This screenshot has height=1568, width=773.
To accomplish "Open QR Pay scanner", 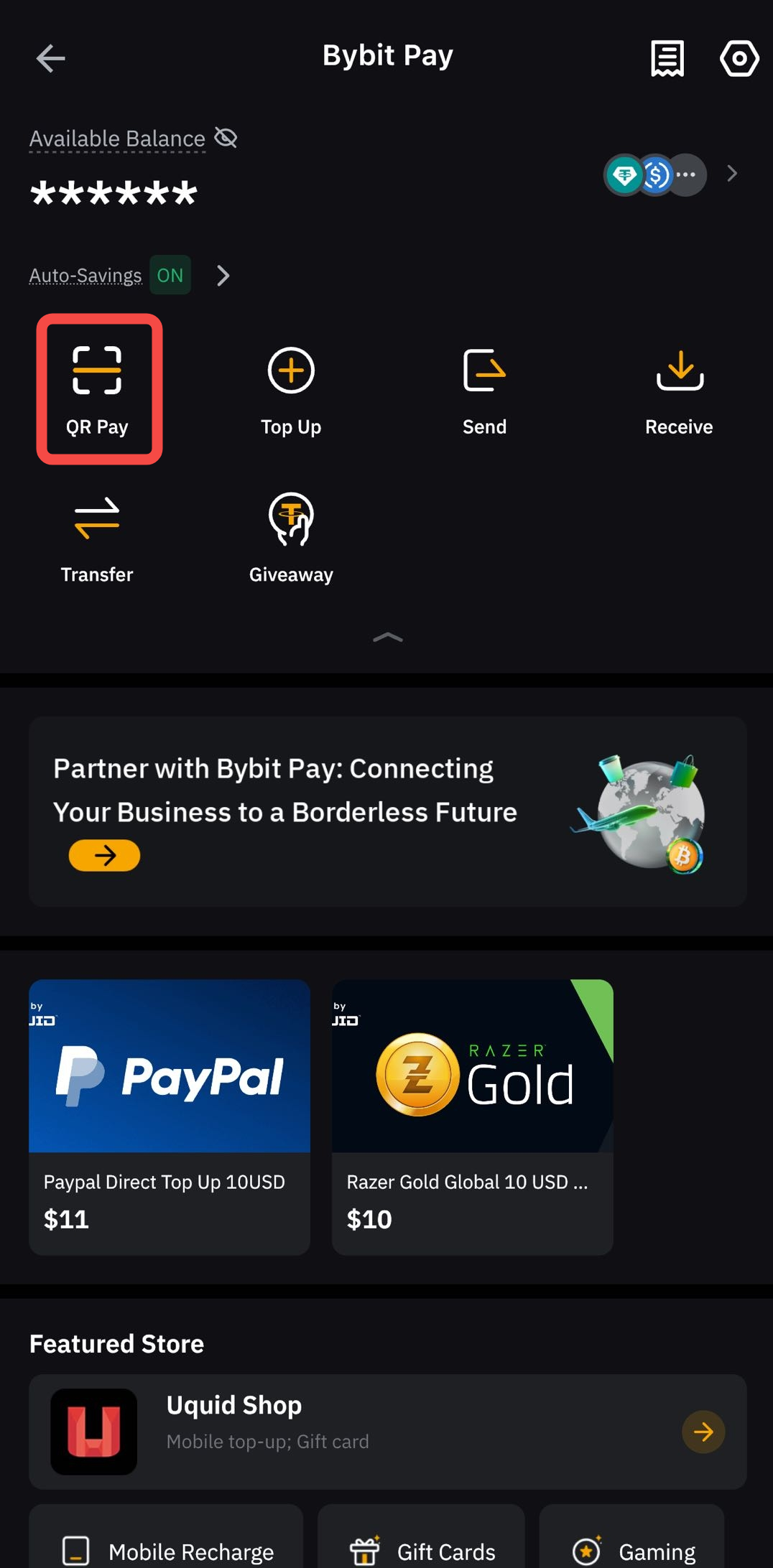I will (98, 388).
